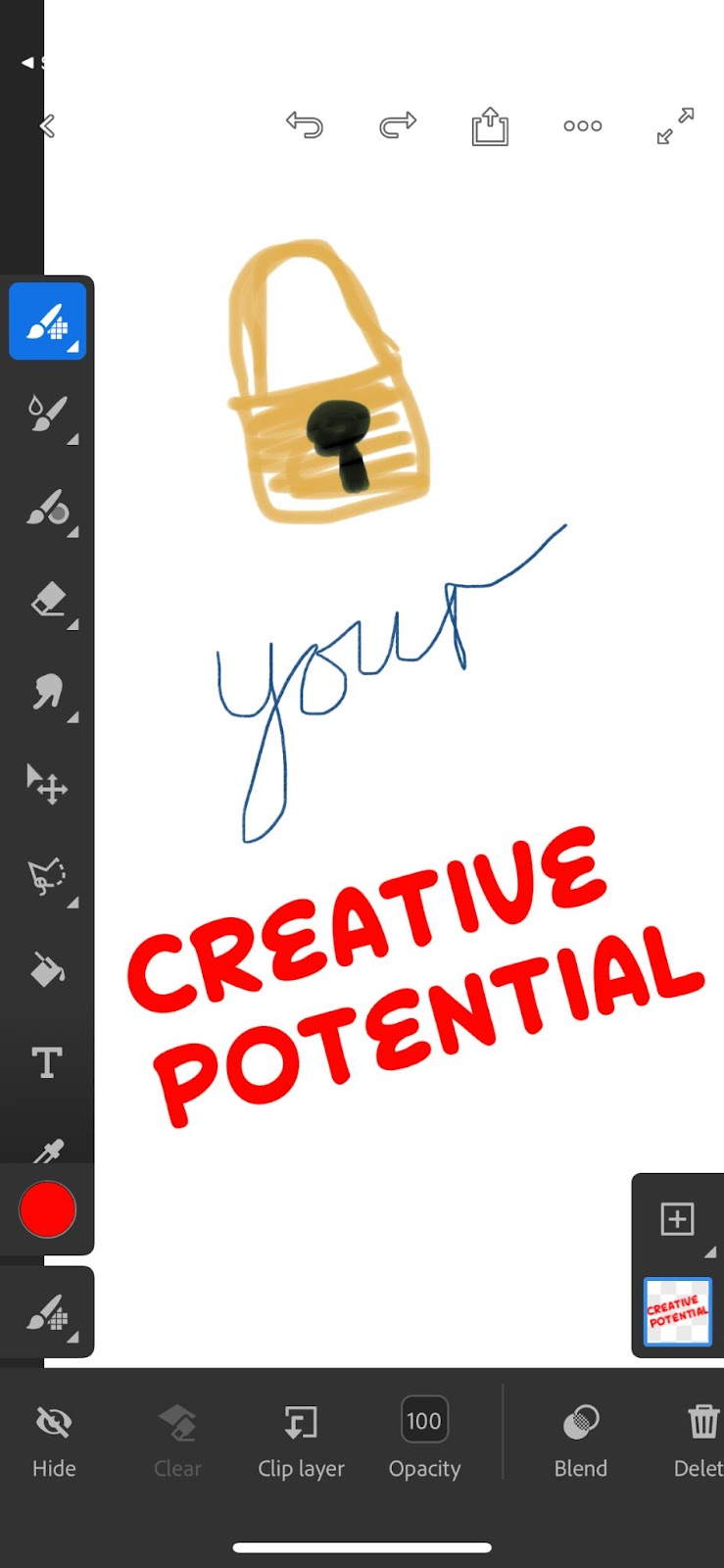Open the red color swatch picker

47,1209
